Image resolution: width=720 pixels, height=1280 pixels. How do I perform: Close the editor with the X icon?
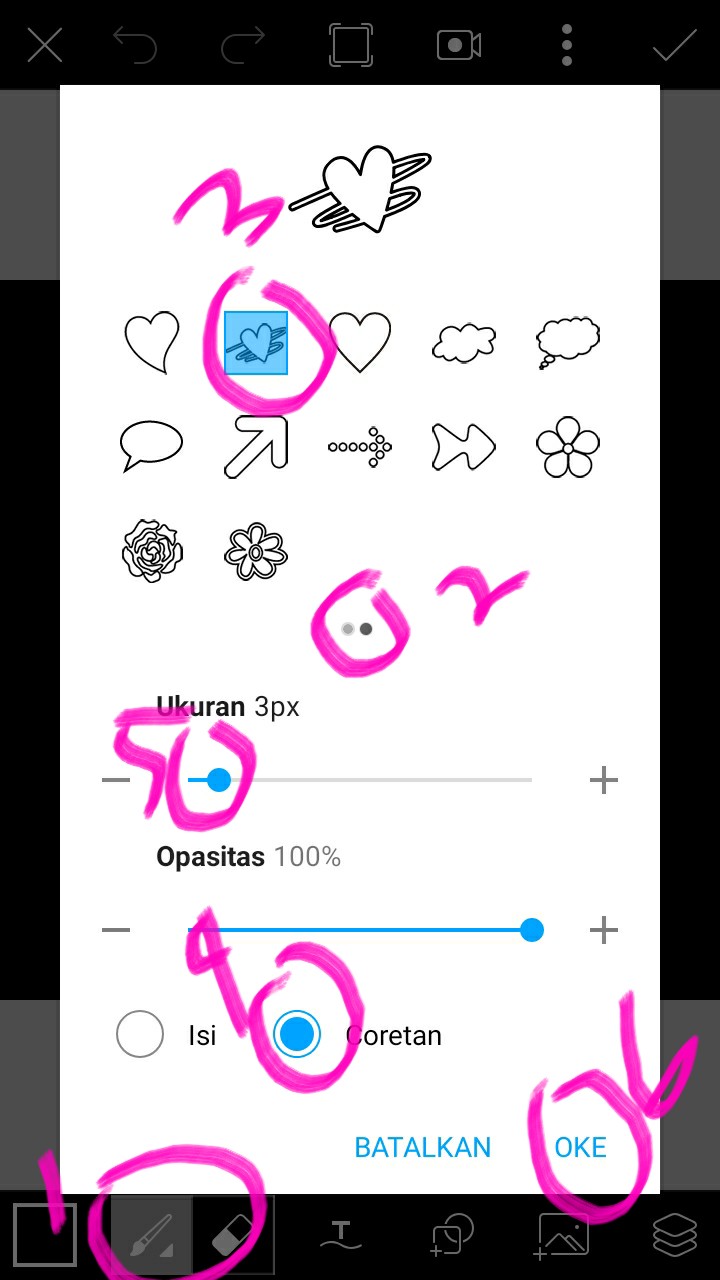click(x=44, y=45)
